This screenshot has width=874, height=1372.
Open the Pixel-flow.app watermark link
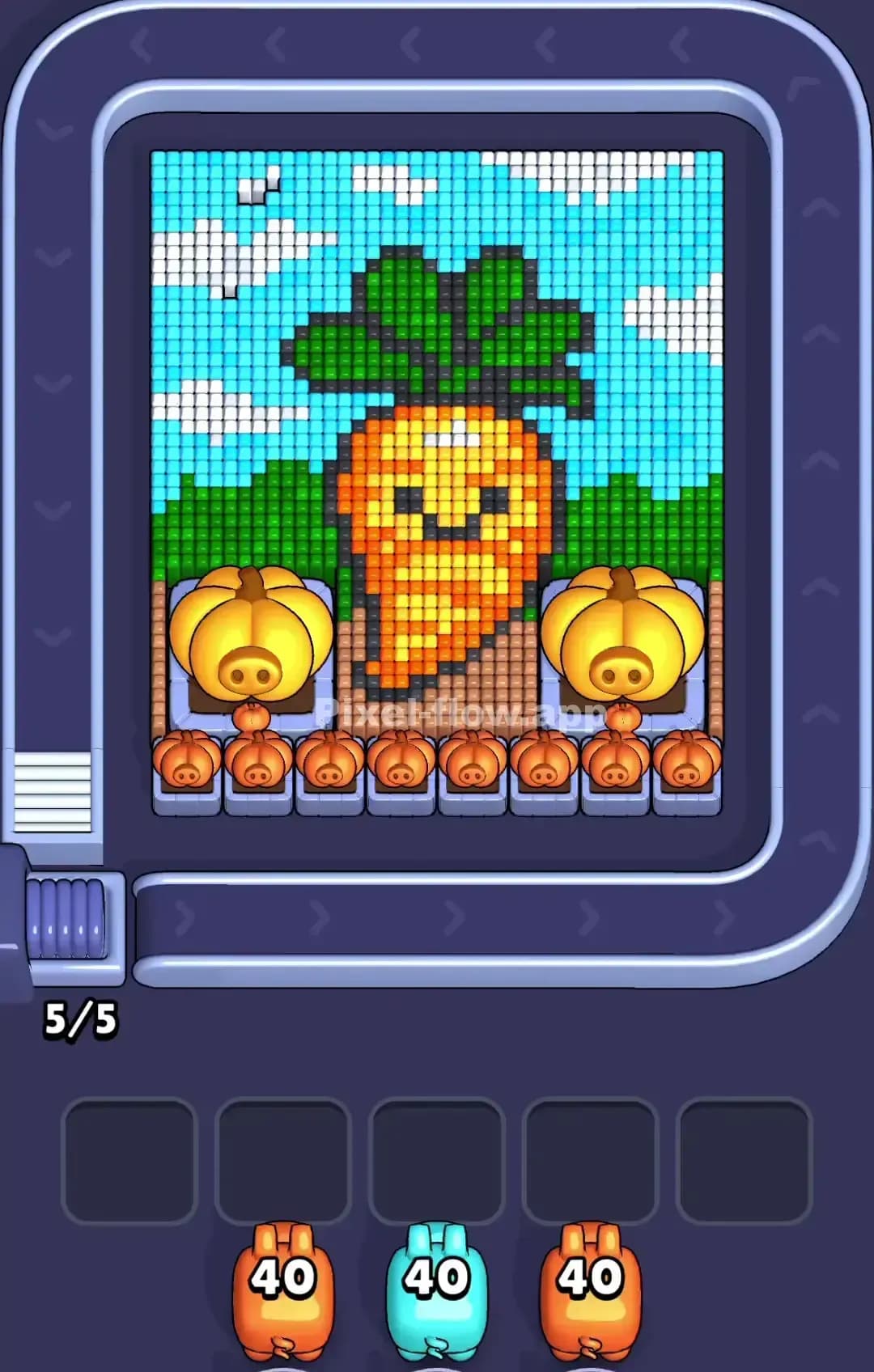tap(465, 714)
